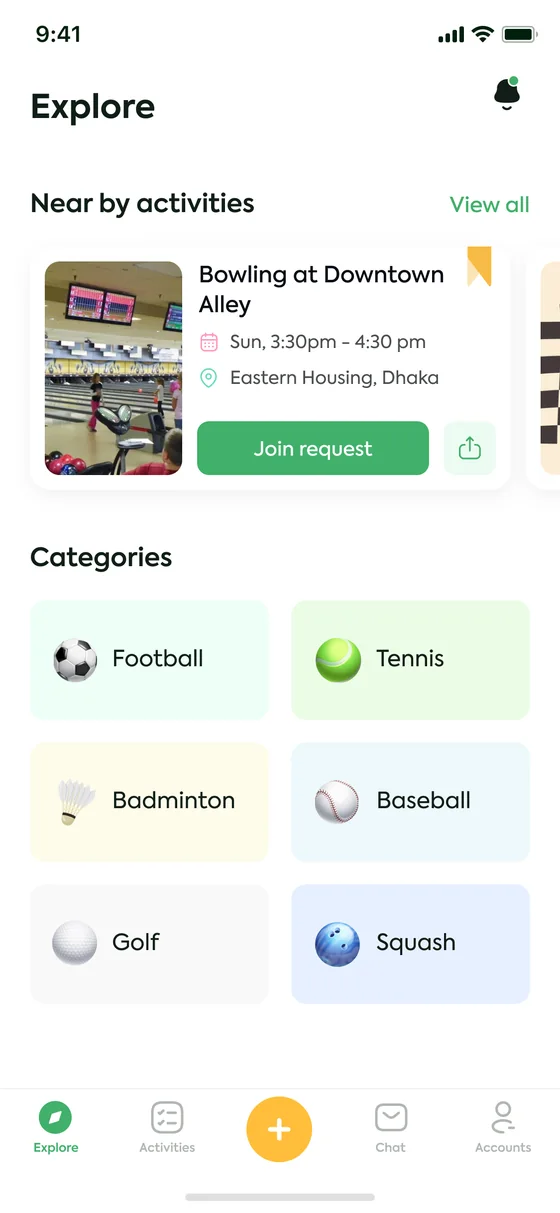Image resolution: width=560 pixels, height=1213 pixels.
Task: Tap the Explore tab
Action: tap(56, 1128)
